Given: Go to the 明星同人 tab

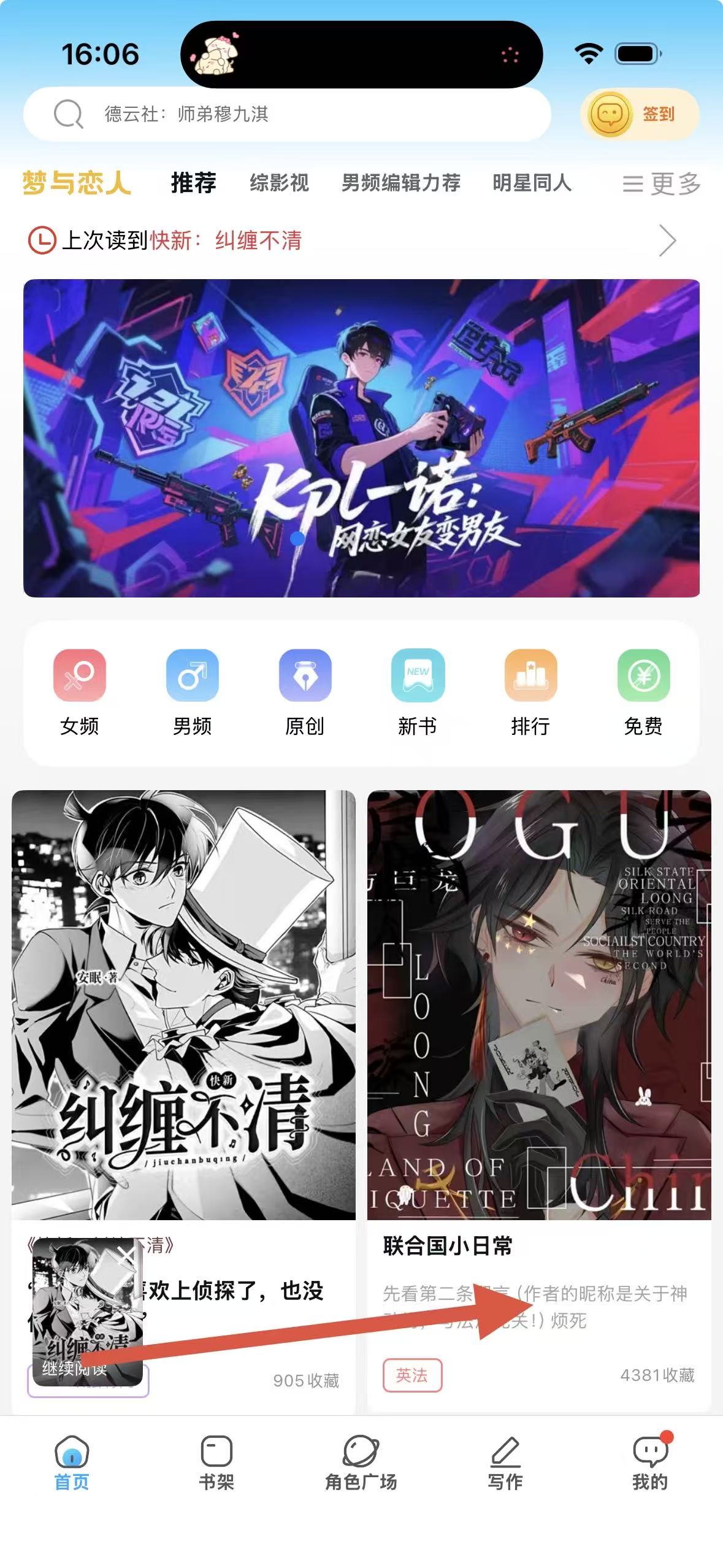Looking at the screenshot, I should (532, 183).
